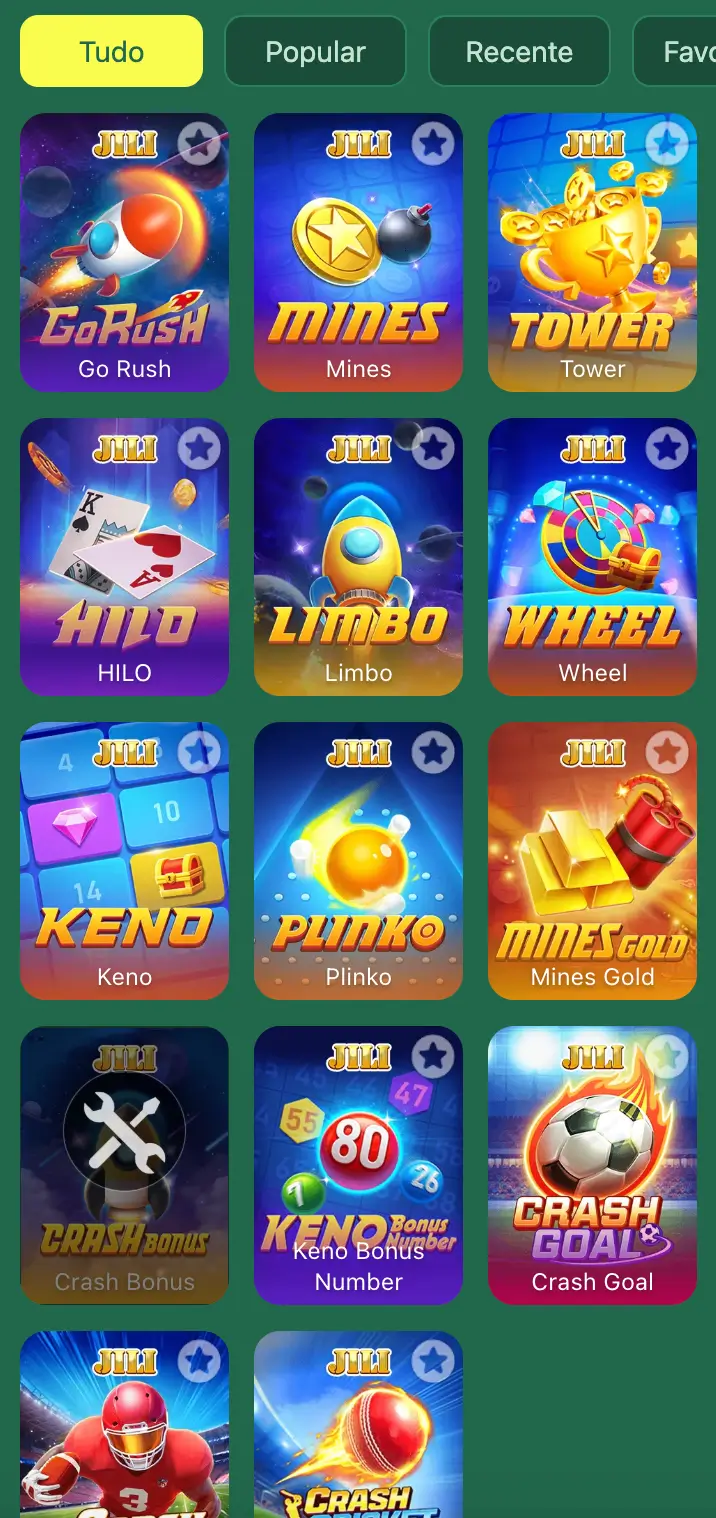
Task: Switch to the Recente tab
Action: coord(519,51)
